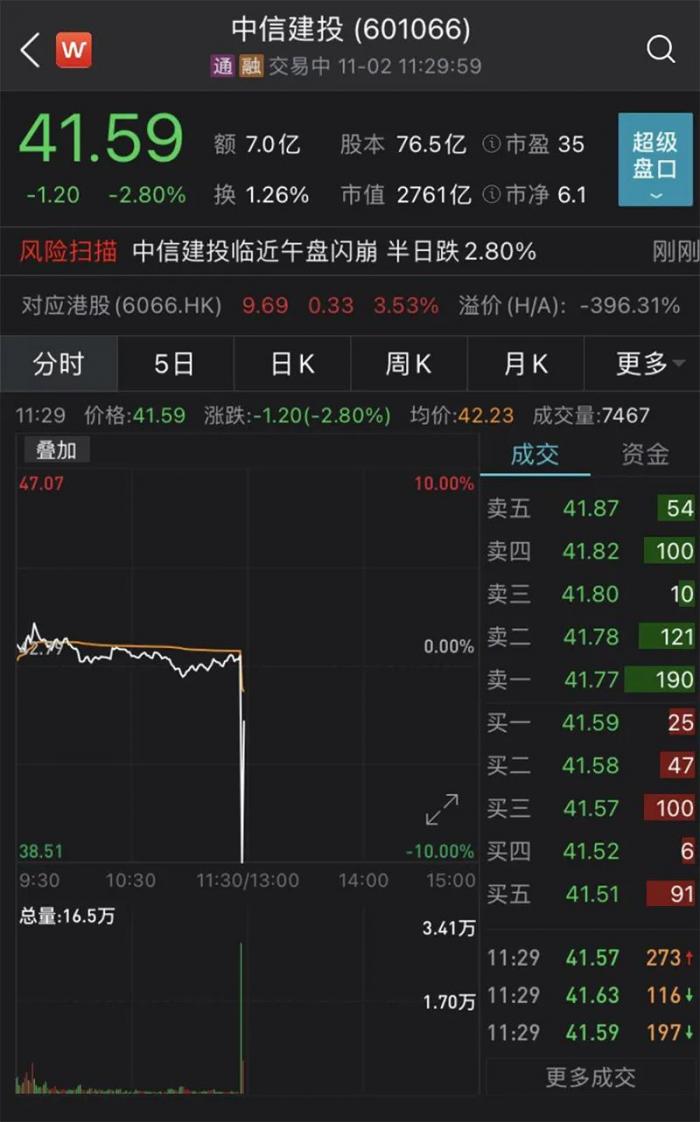700x1122 pixels.
Task: Open 更多成交 trade details
Action: point(590,1077)
